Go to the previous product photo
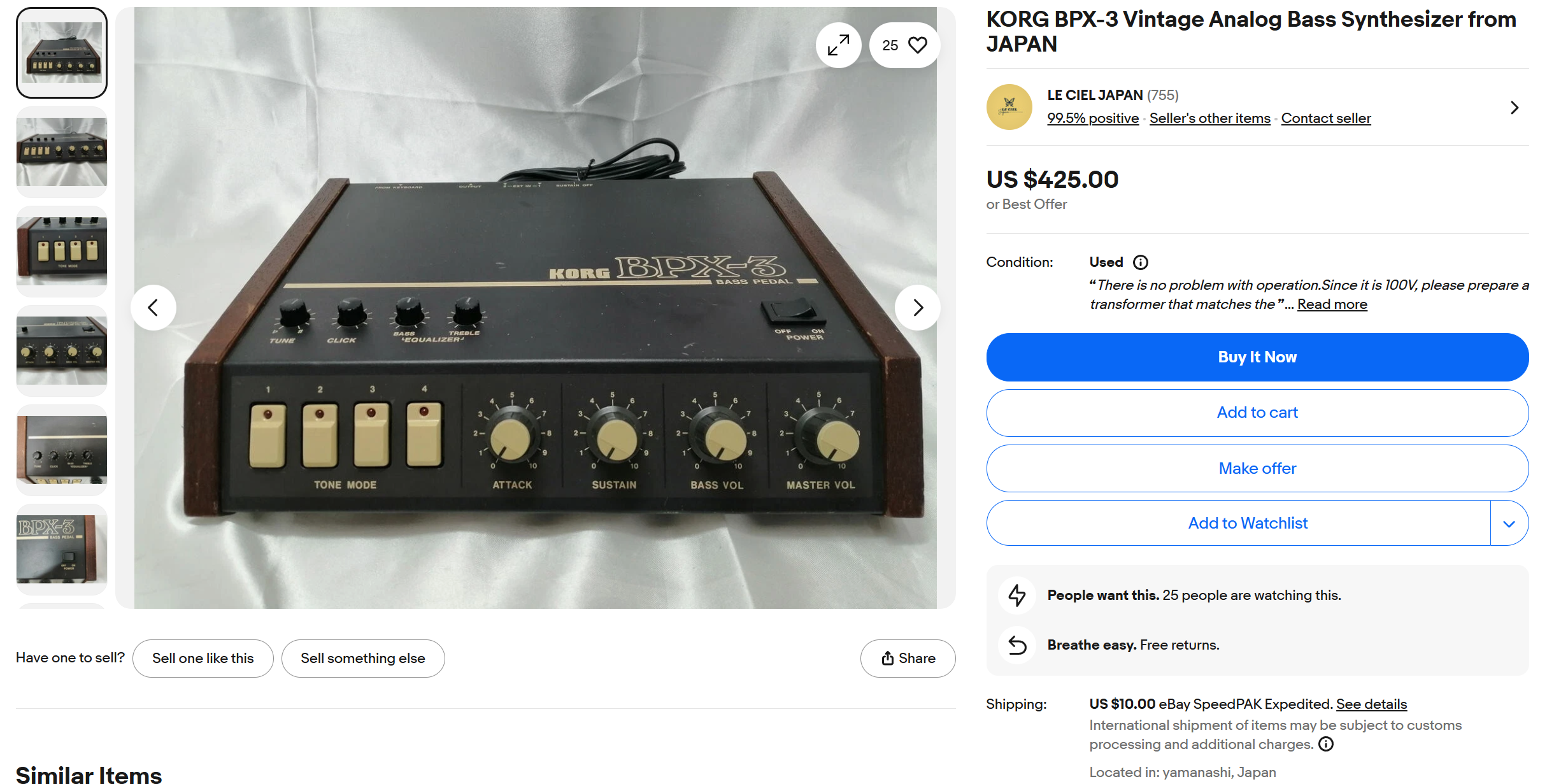The image size is (1554, 784). [x=153, y=308]
